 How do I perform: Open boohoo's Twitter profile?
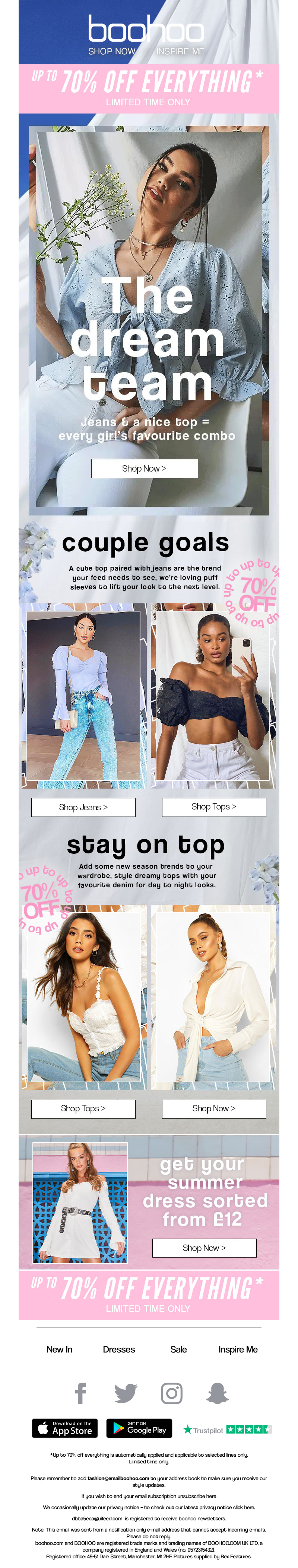point(126,1392)
